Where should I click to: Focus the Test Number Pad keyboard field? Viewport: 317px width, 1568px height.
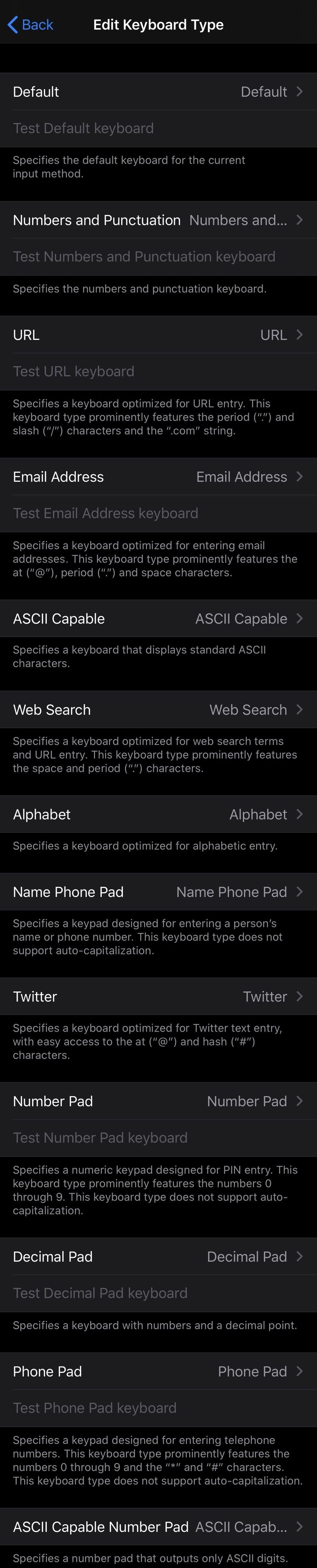pyautogui.click(x=158, y=1138)
